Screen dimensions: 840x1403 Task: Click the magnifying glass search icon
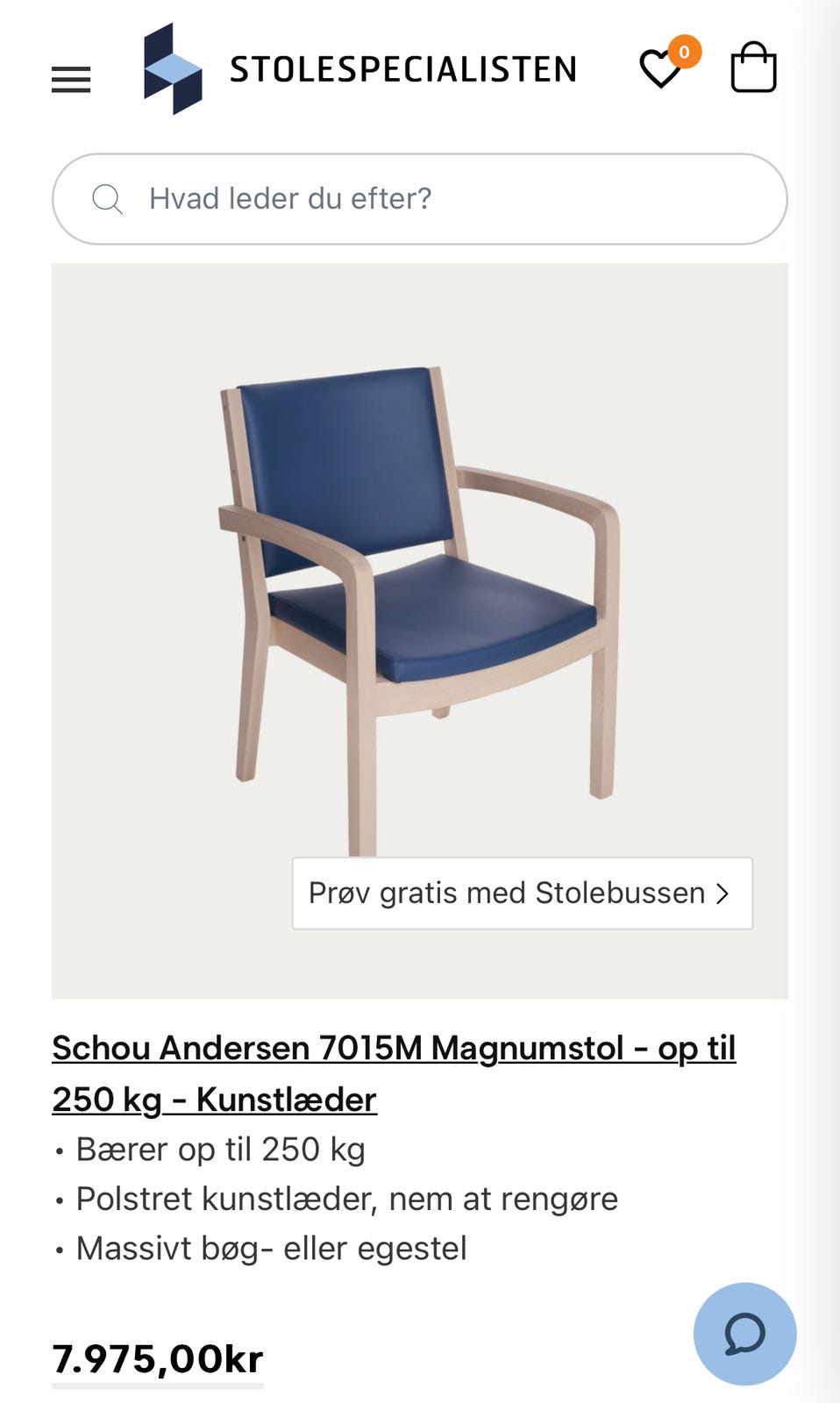tap(107, 199)
